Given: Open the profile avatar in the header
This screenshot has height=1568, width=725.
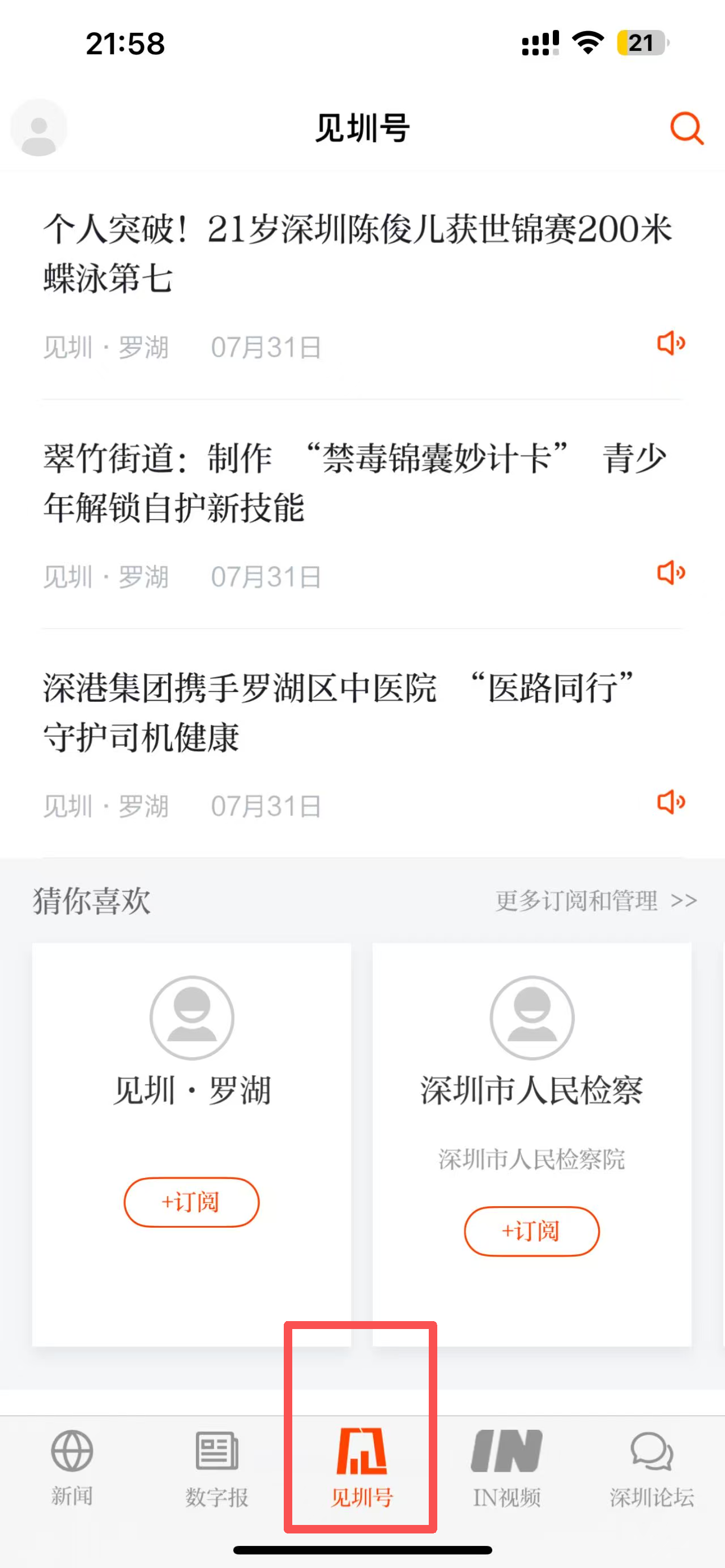Looking at the screenshot, I should 39,128.
